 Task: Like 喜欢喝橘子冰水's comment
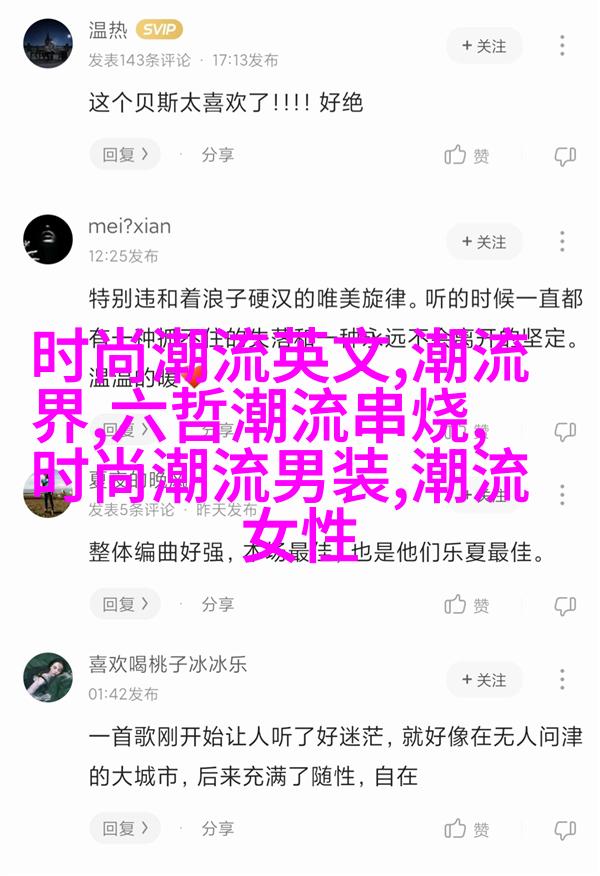(x=467, y=828)
